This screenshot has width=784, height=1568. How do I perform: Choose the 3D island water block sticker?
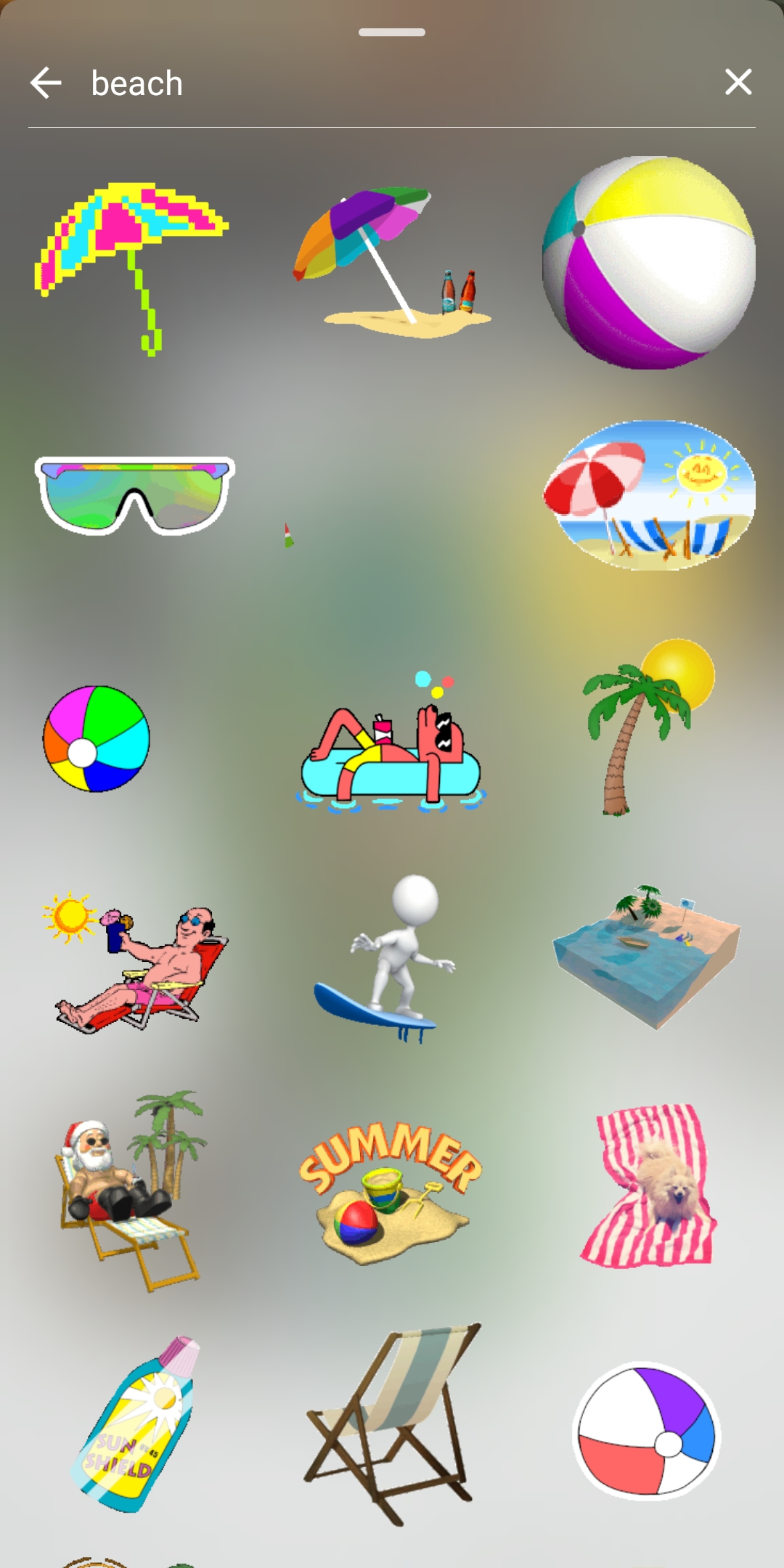pos(647,957)
